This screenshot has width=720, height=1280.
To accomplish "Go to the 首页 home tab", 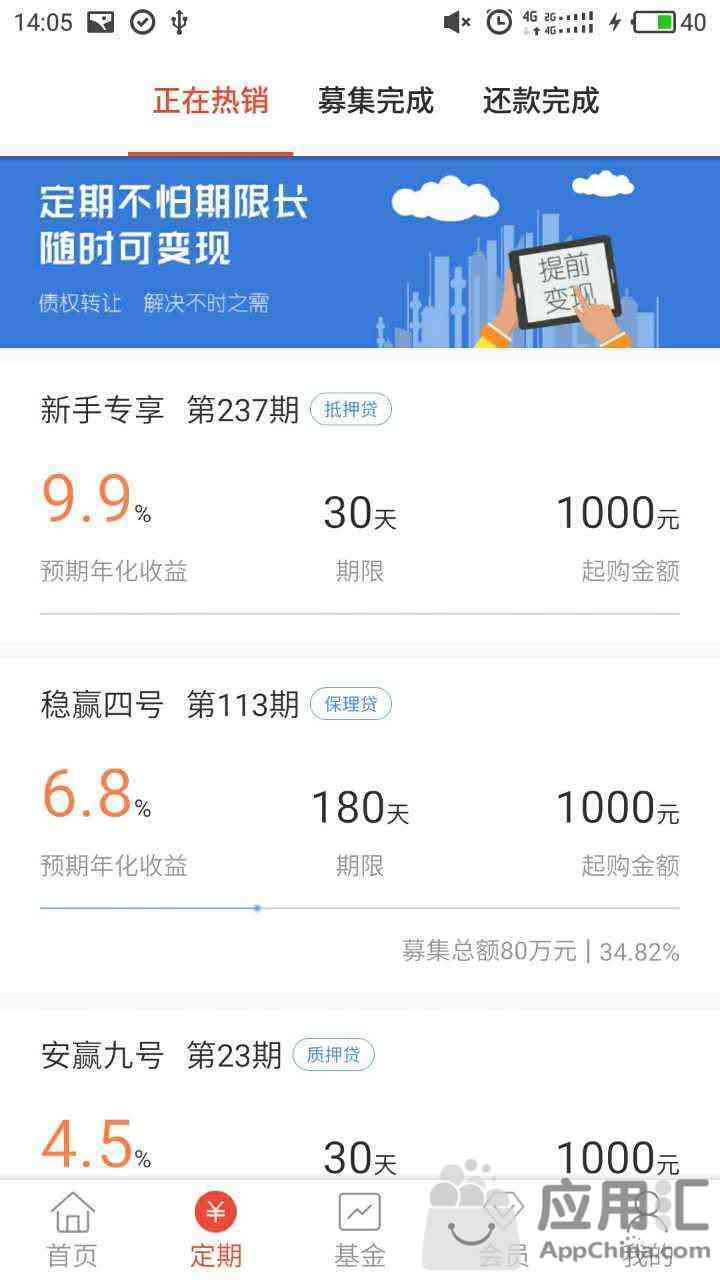I will click(x=73, y=1230).
